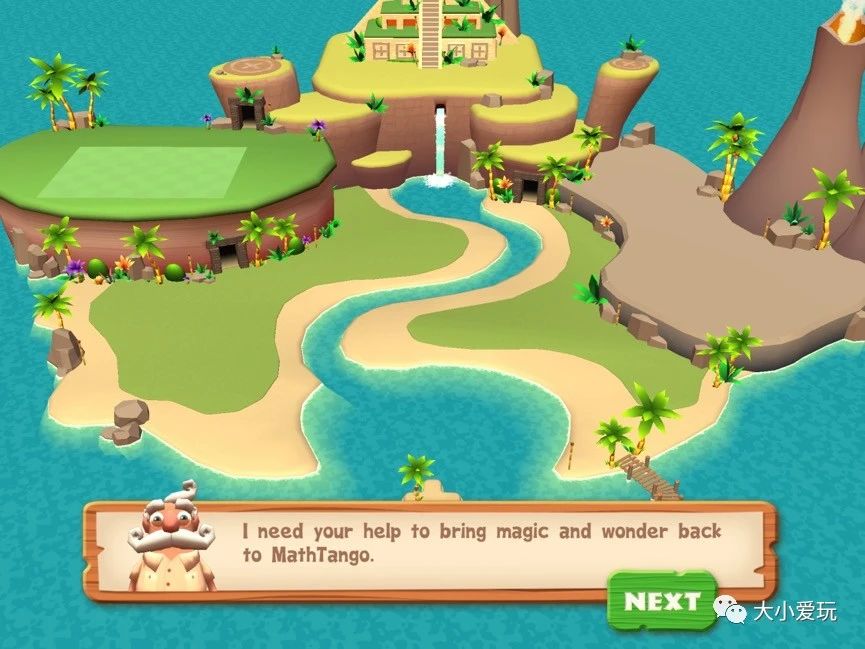The image size is (865, 649).
Task: Tap the green NEXT button
Action: point(662,600)
